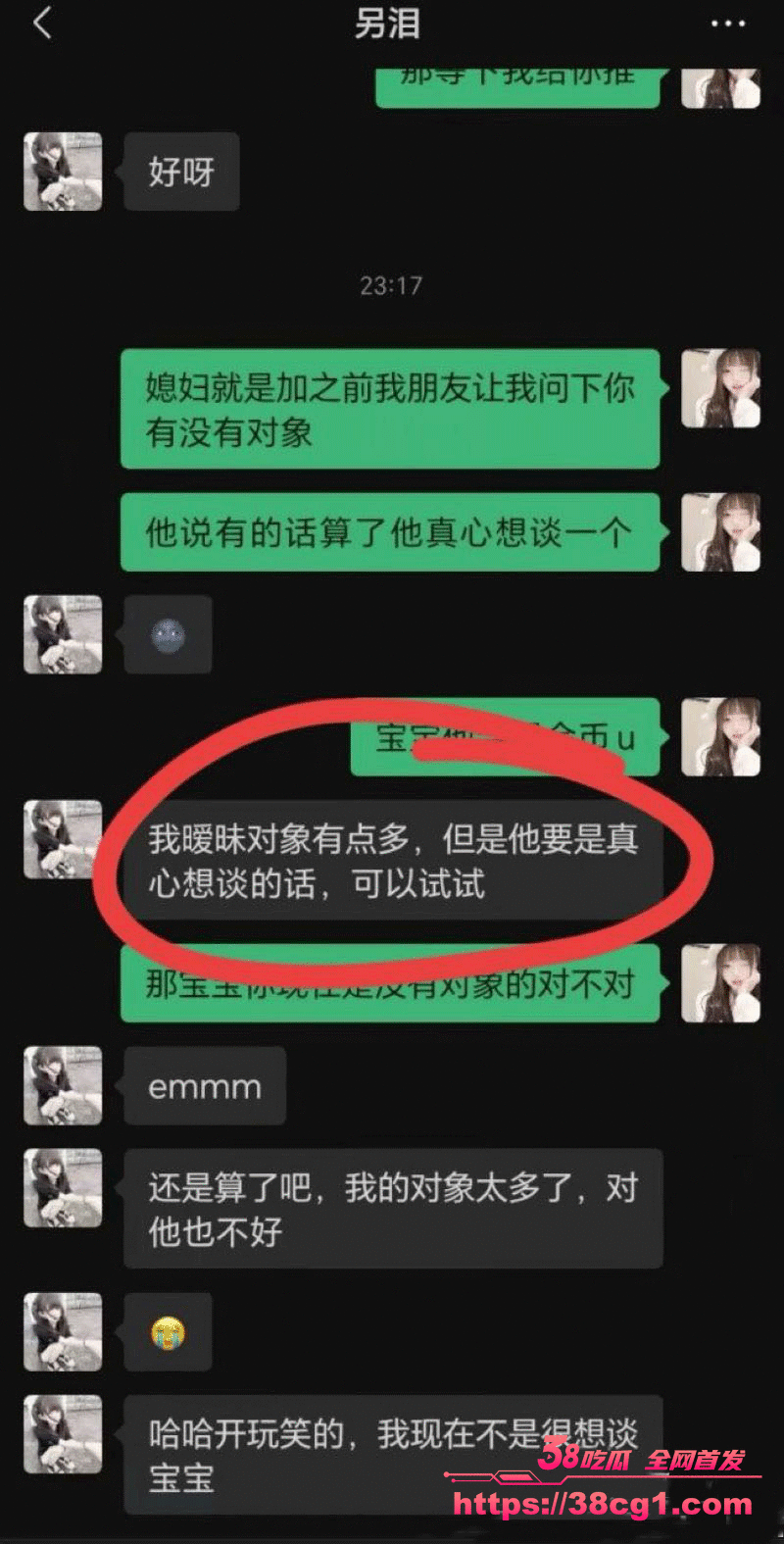784x1544 pixels.
Task: Go back to the chat list
Action: tap(42, 24)
